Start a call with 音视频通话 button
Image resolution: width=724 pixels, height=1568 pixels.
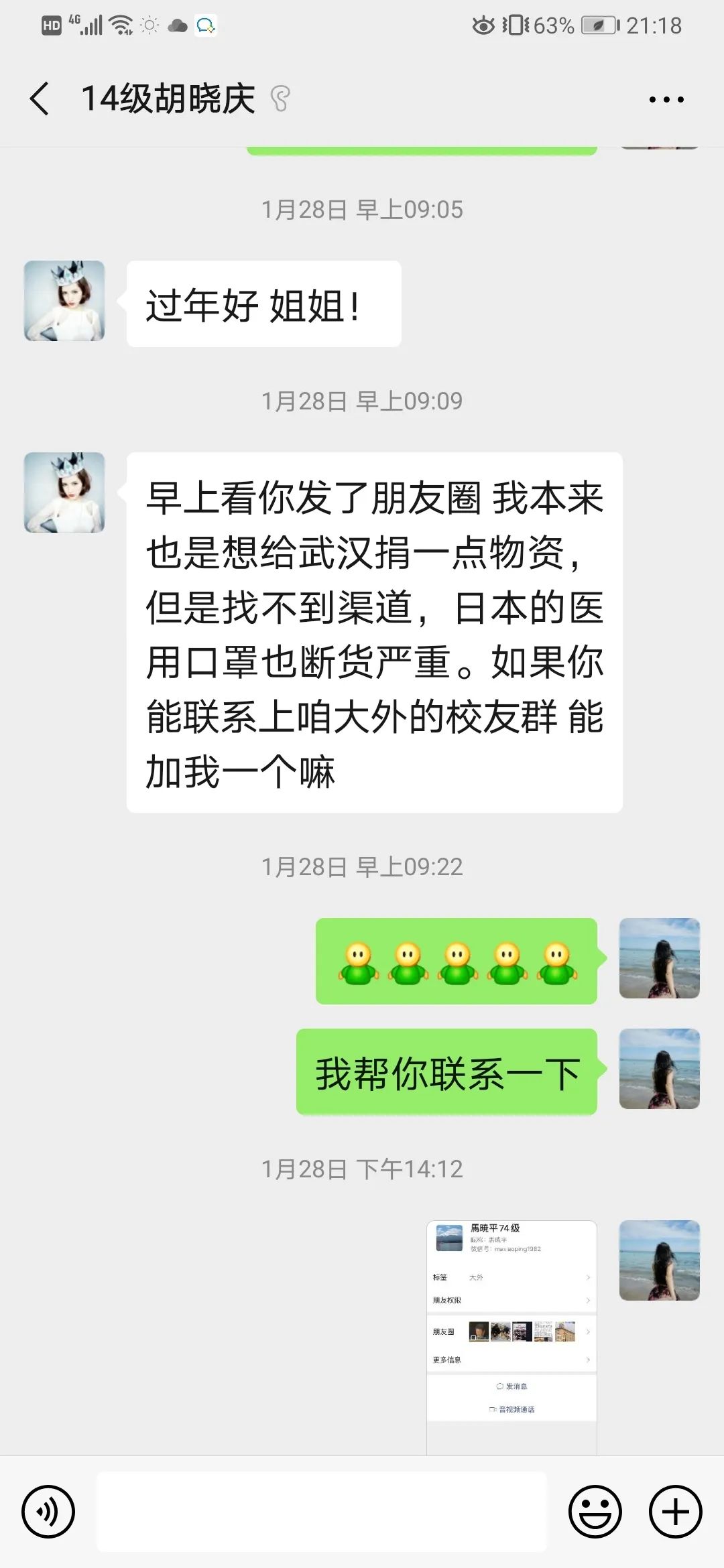click(x=513, y=1409)
